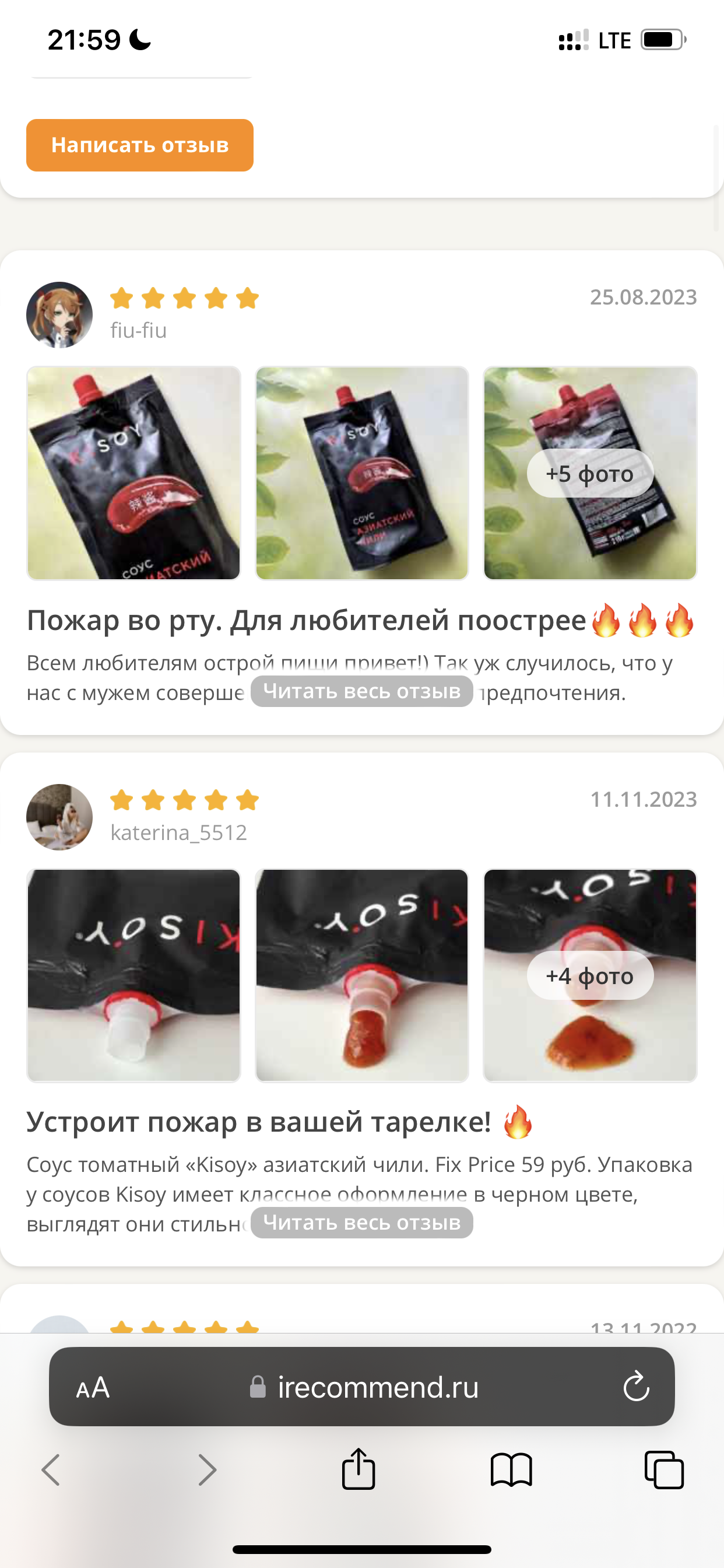Read fiu-fiu's full review

pos(361,691)
